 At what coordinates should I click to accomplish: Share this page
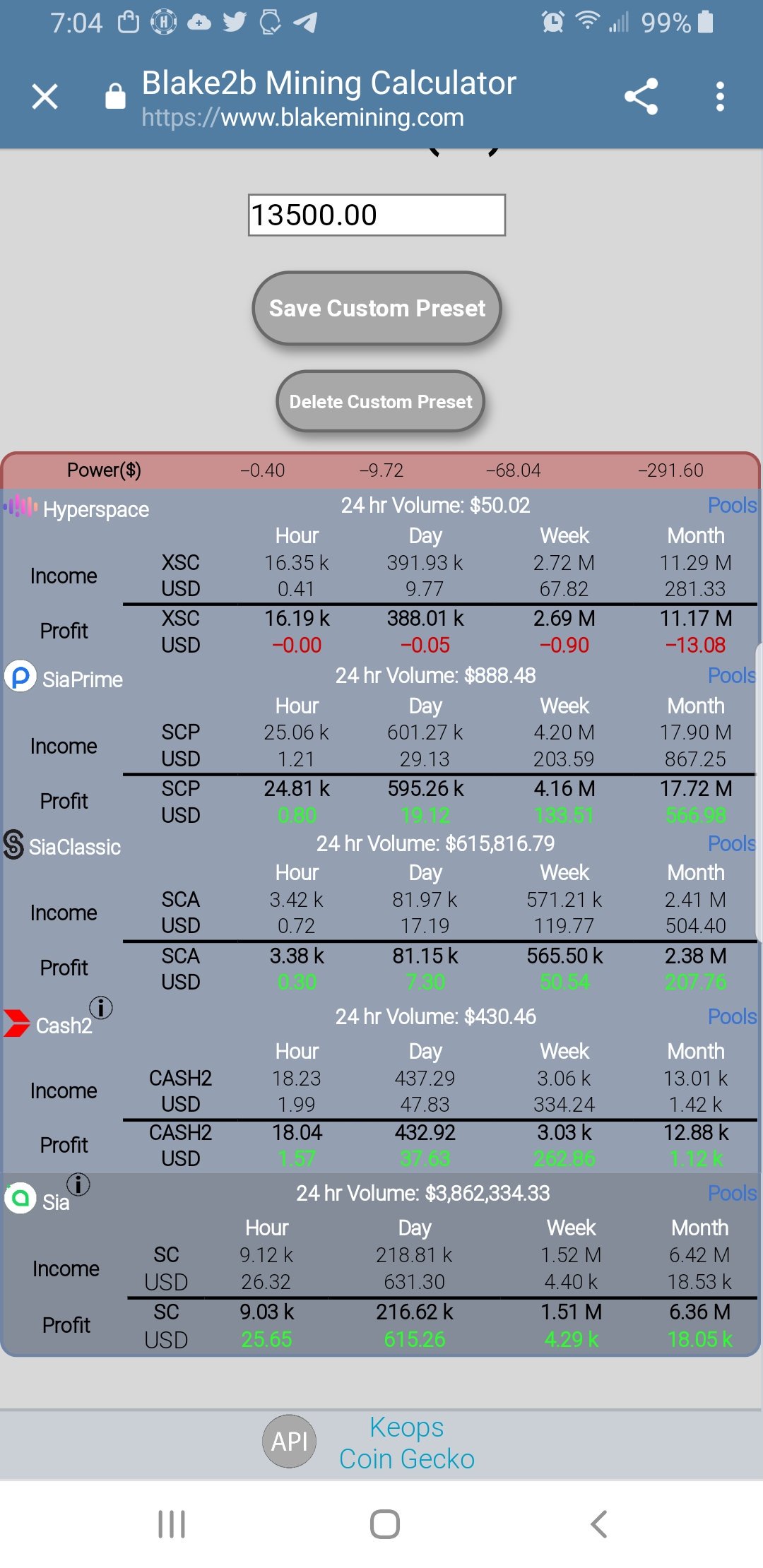pos(641,96)
